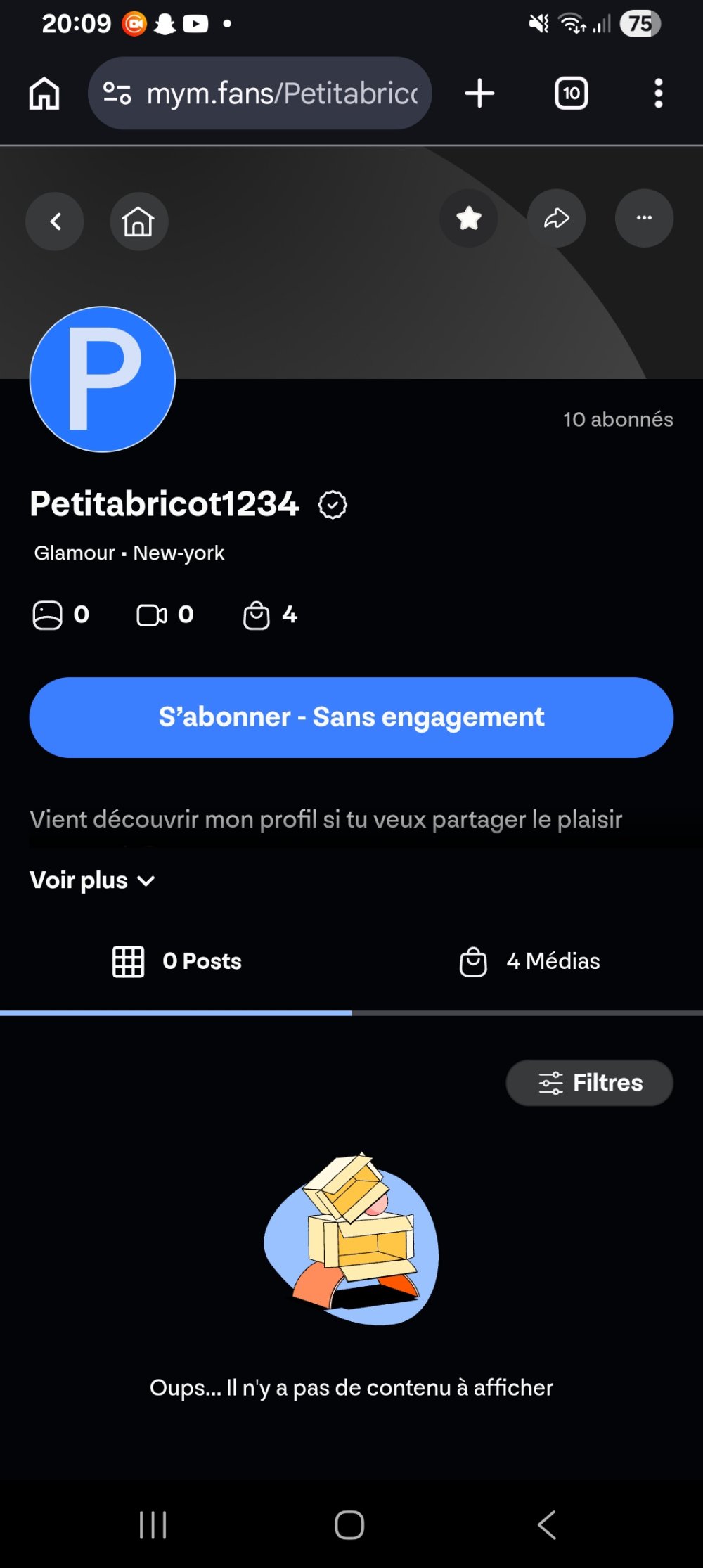The image size is (703, 1568).
Task: Share Petitabricot1234's profile
Action: coord(556,219)
